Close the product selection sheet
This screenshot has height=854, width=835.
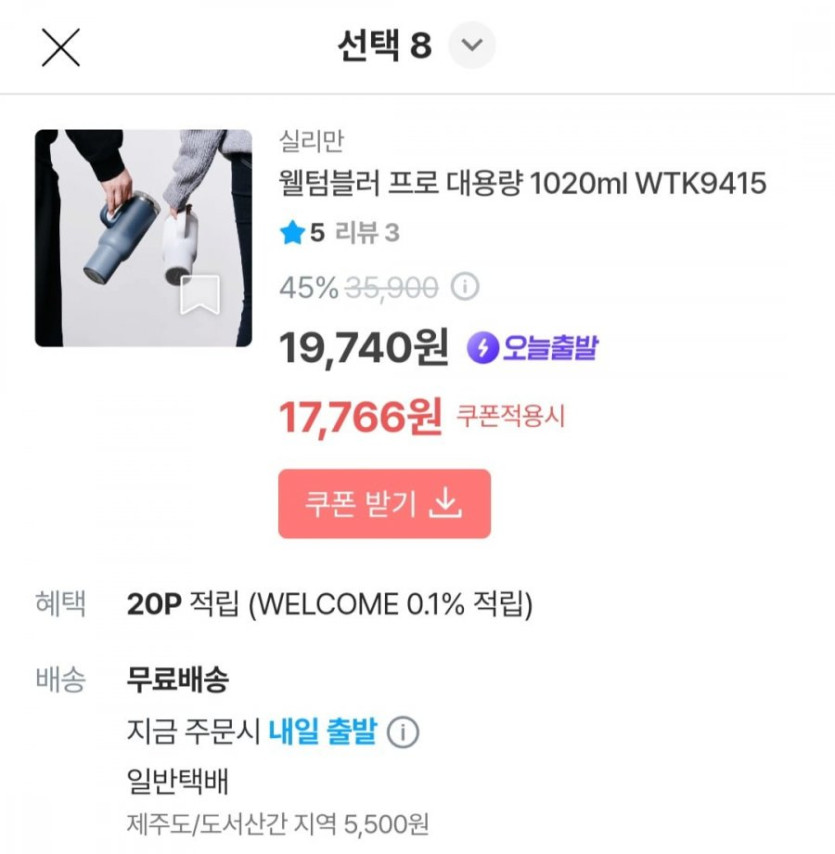pos(61,47)
